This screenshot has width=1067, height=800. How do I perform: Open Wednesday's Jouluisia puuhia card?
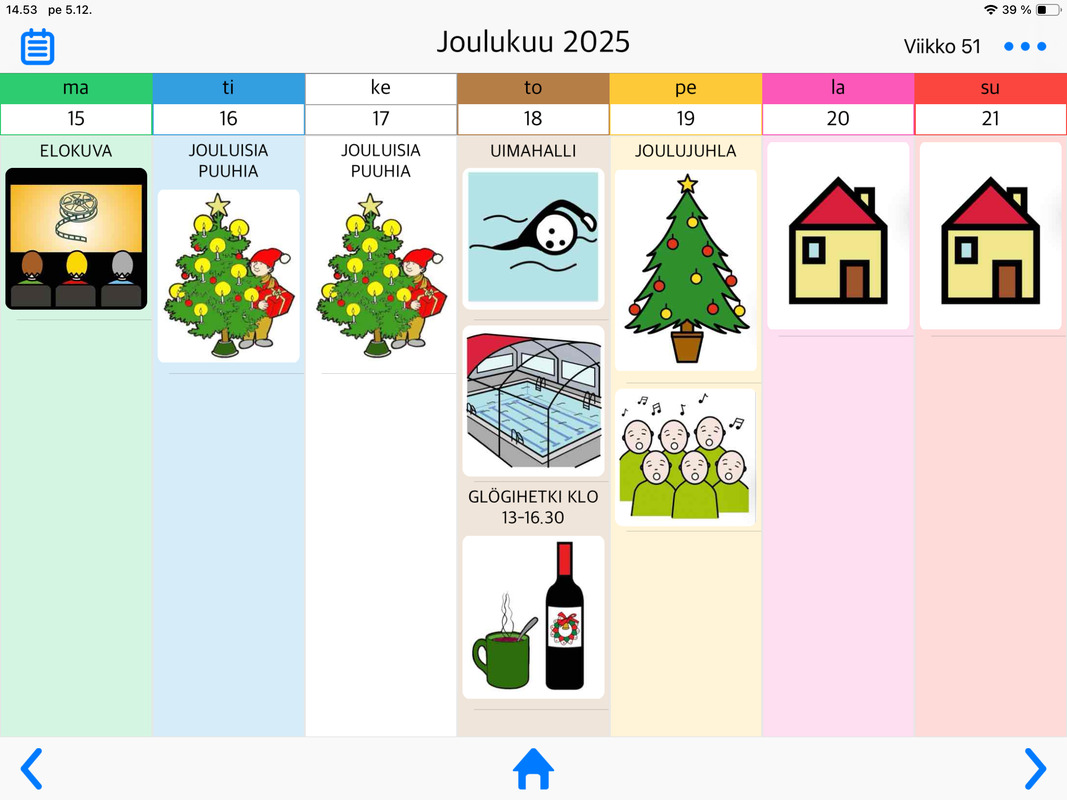pos(381,276)
